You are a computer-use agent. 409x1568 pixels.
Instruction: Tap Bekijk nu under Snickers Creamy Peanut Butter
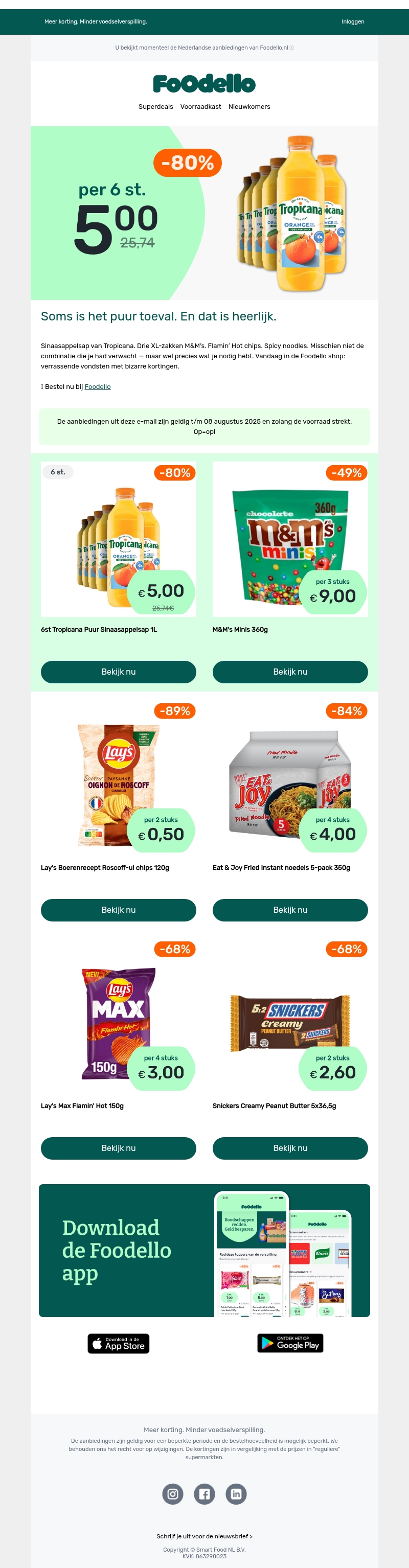click(x=290, y=1147)
